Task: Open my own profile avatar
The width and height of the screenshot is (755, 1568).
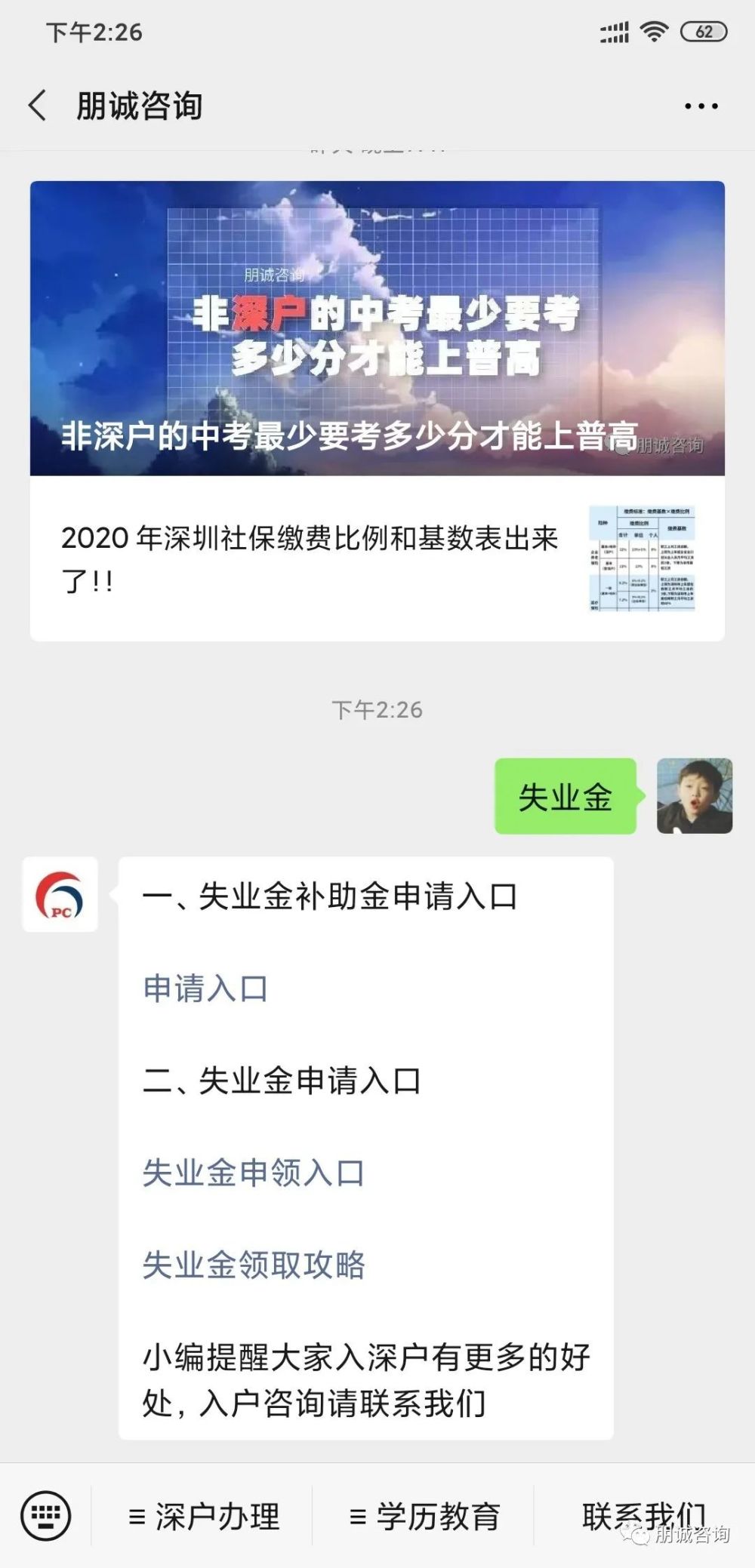Action: tap(694, 796)
